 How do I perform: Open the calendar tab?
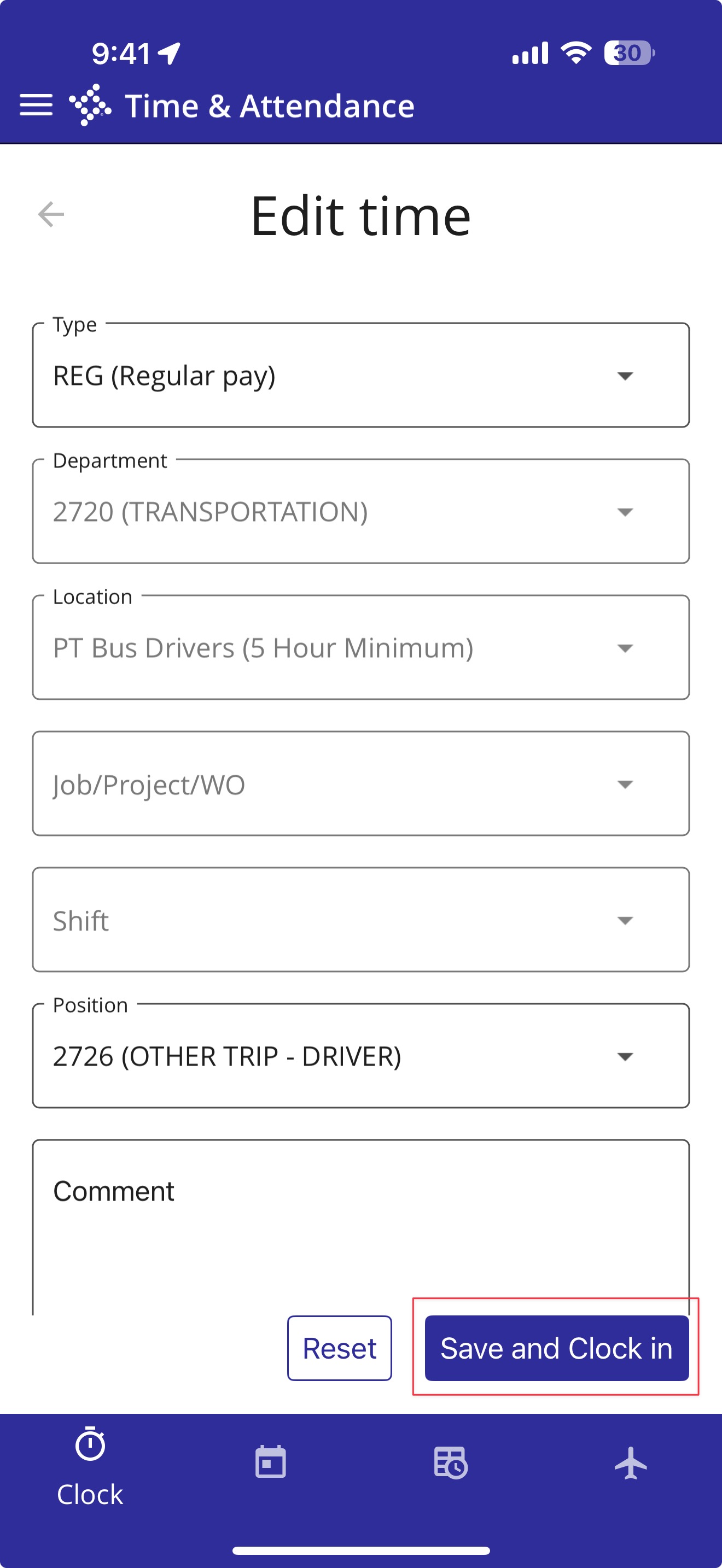coord(271,1462)
